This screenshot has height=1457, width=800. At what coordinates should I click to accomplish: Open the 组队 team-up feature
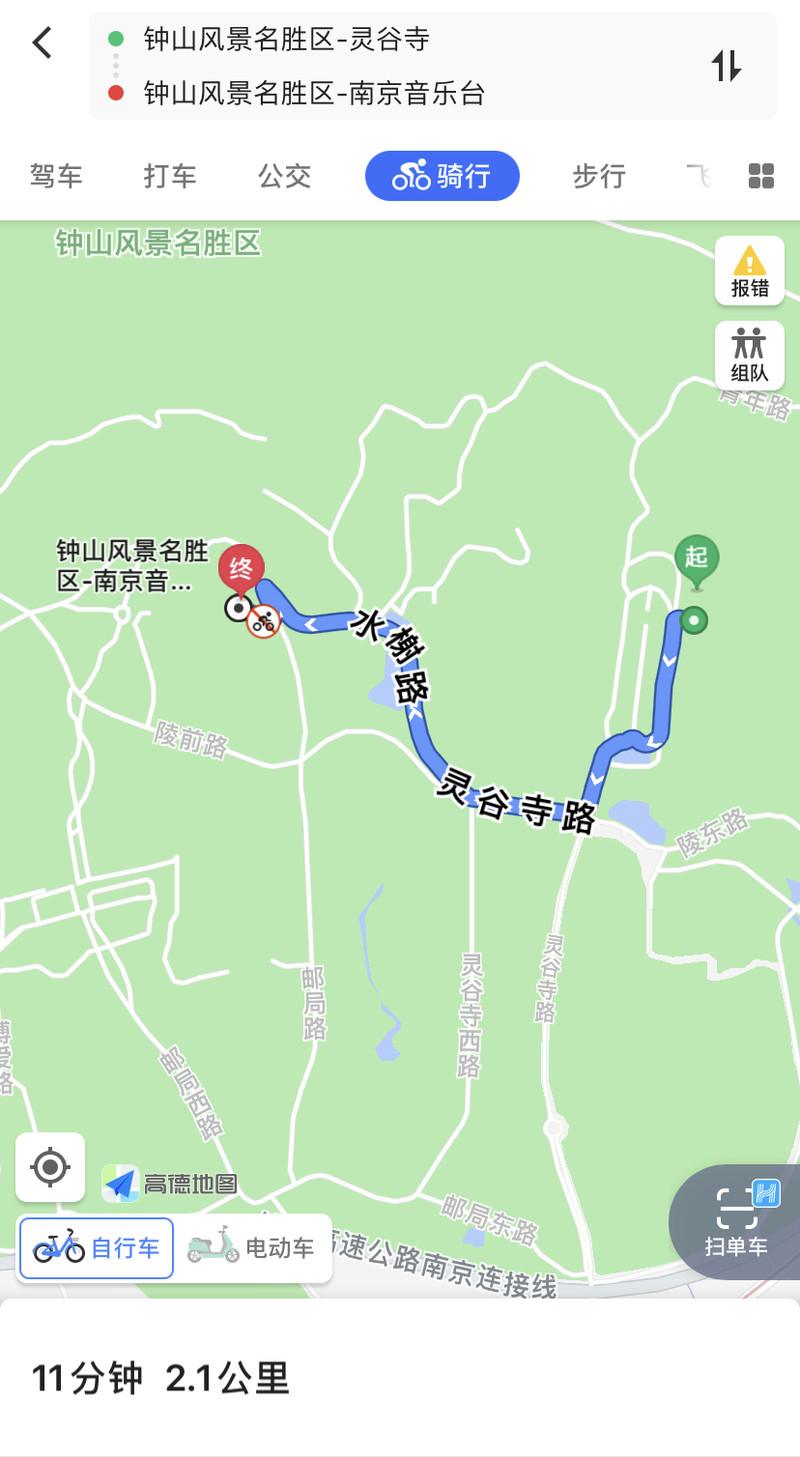[x=750, y=356]
